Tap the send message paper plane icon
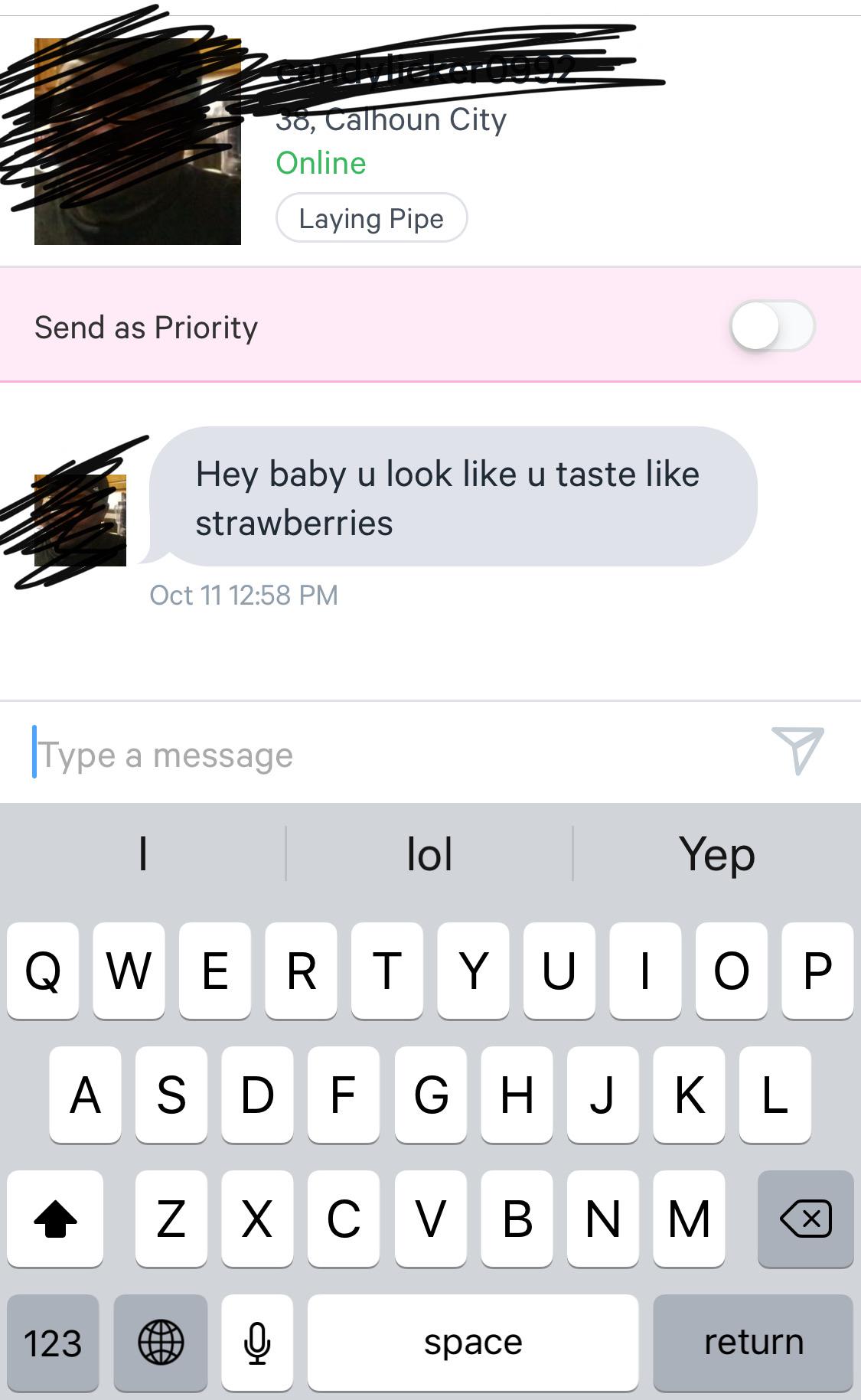 click(x=797, y=749)
